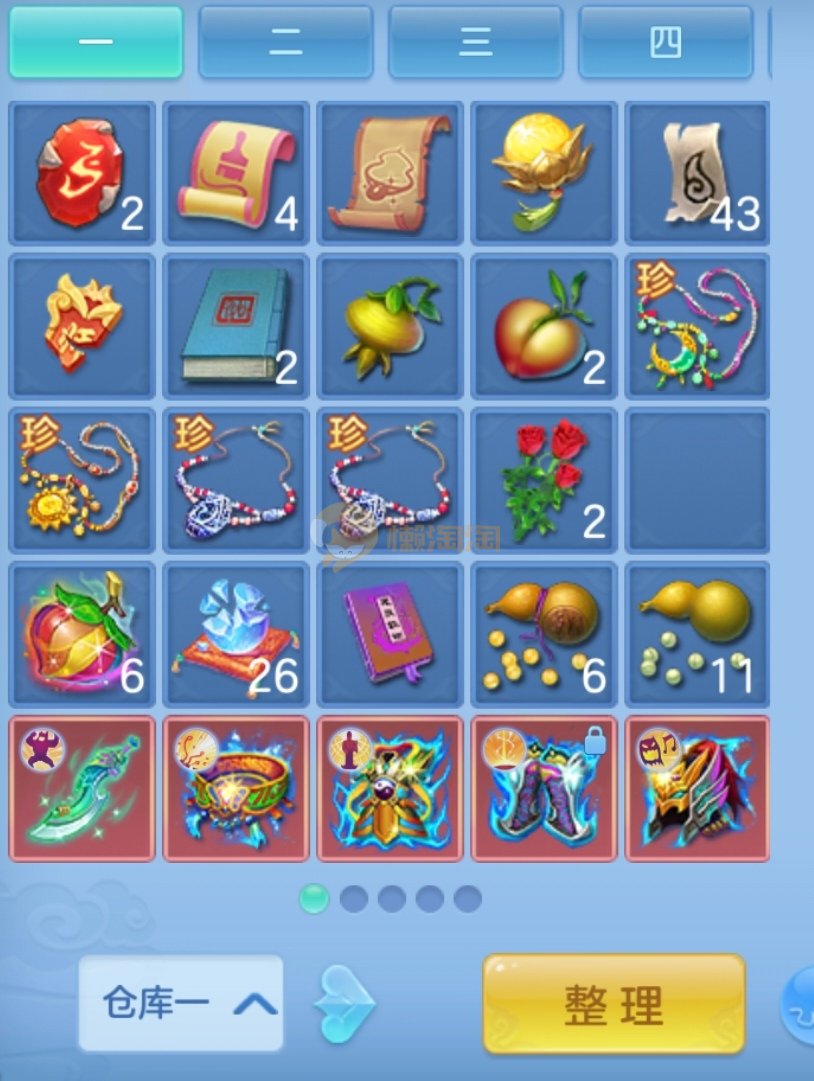Select the blue book with count 2
814x1081 pixels.
point(236,326)
